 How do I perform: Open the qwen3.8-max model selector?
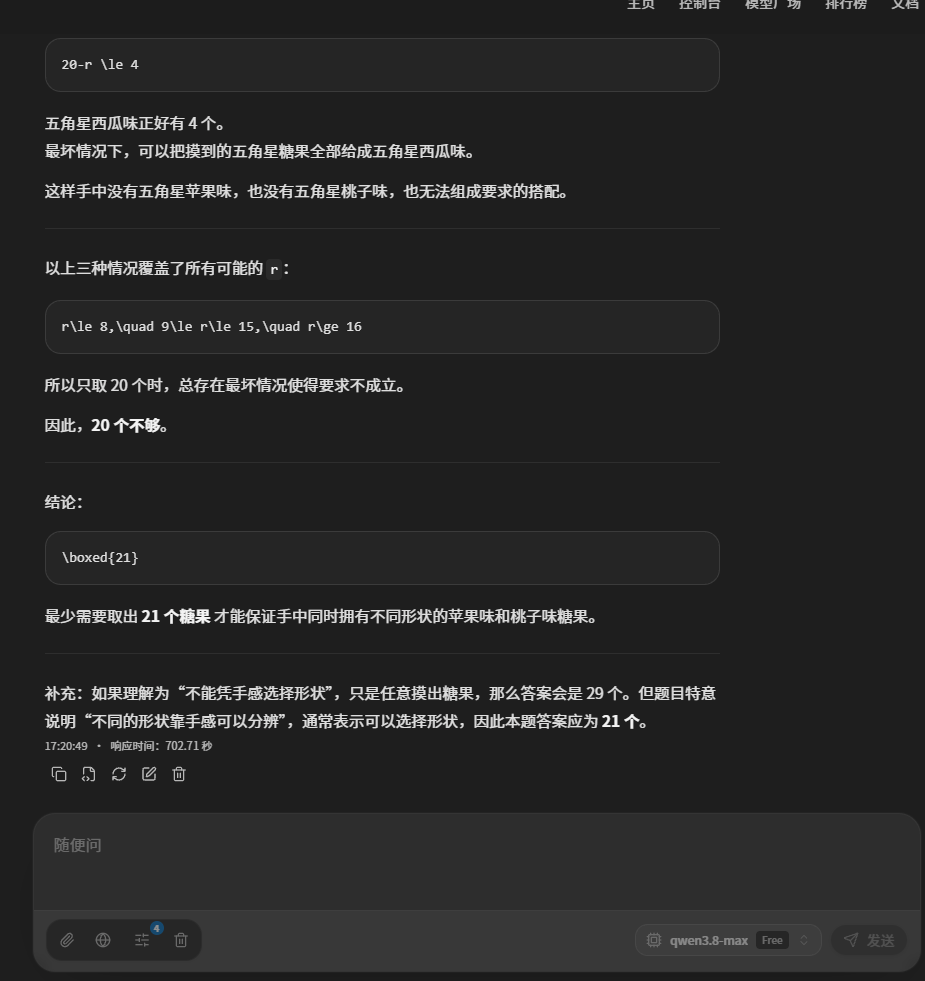tap(728, 940)
